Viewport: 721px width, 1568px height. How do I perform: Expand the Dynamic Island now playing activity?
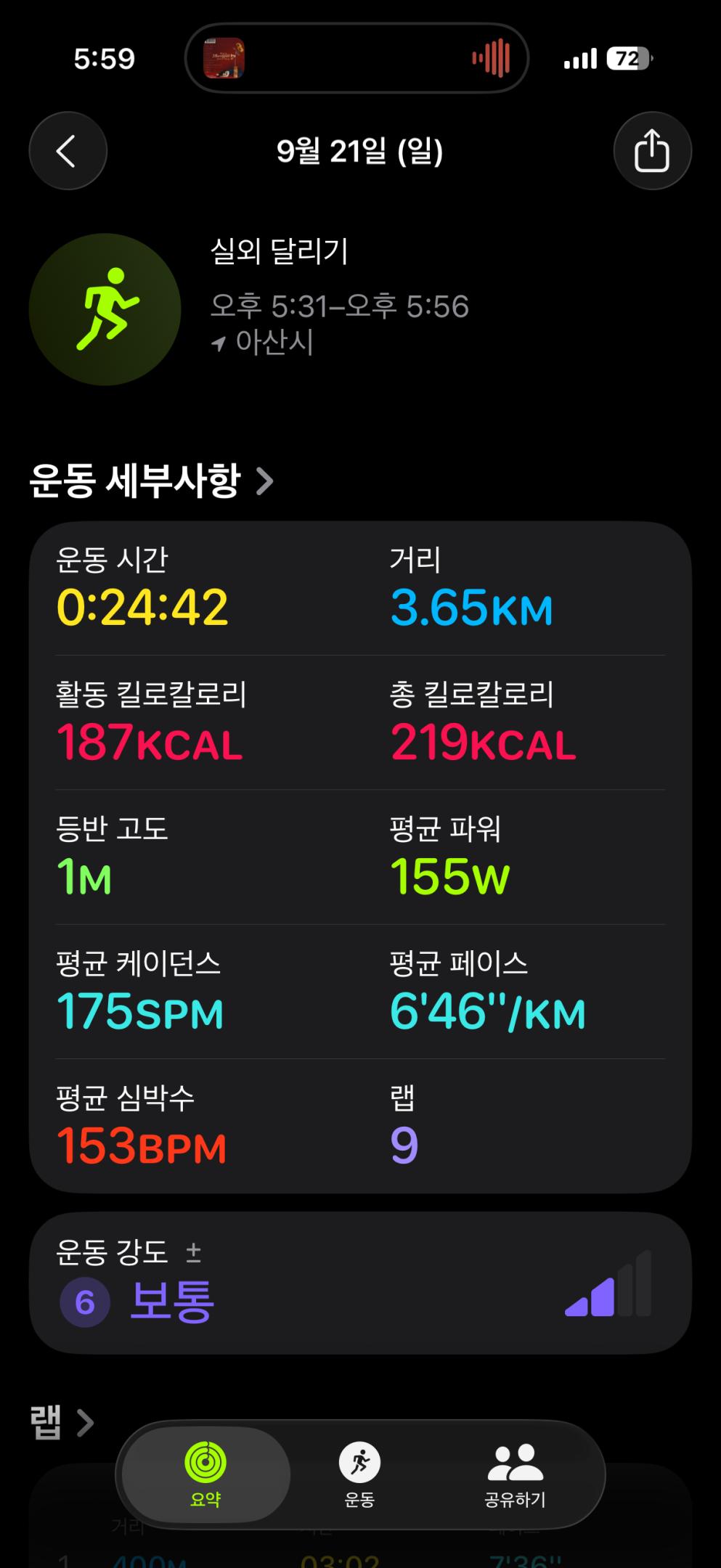tap(357, 58)
